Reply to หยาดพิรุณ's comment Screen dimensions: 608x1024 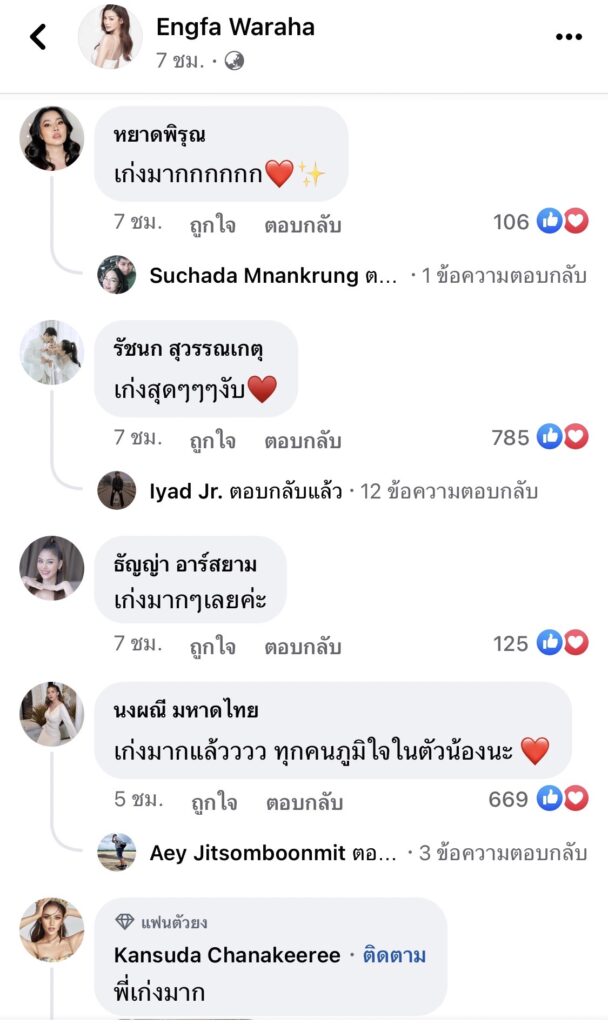pos(303,224)
